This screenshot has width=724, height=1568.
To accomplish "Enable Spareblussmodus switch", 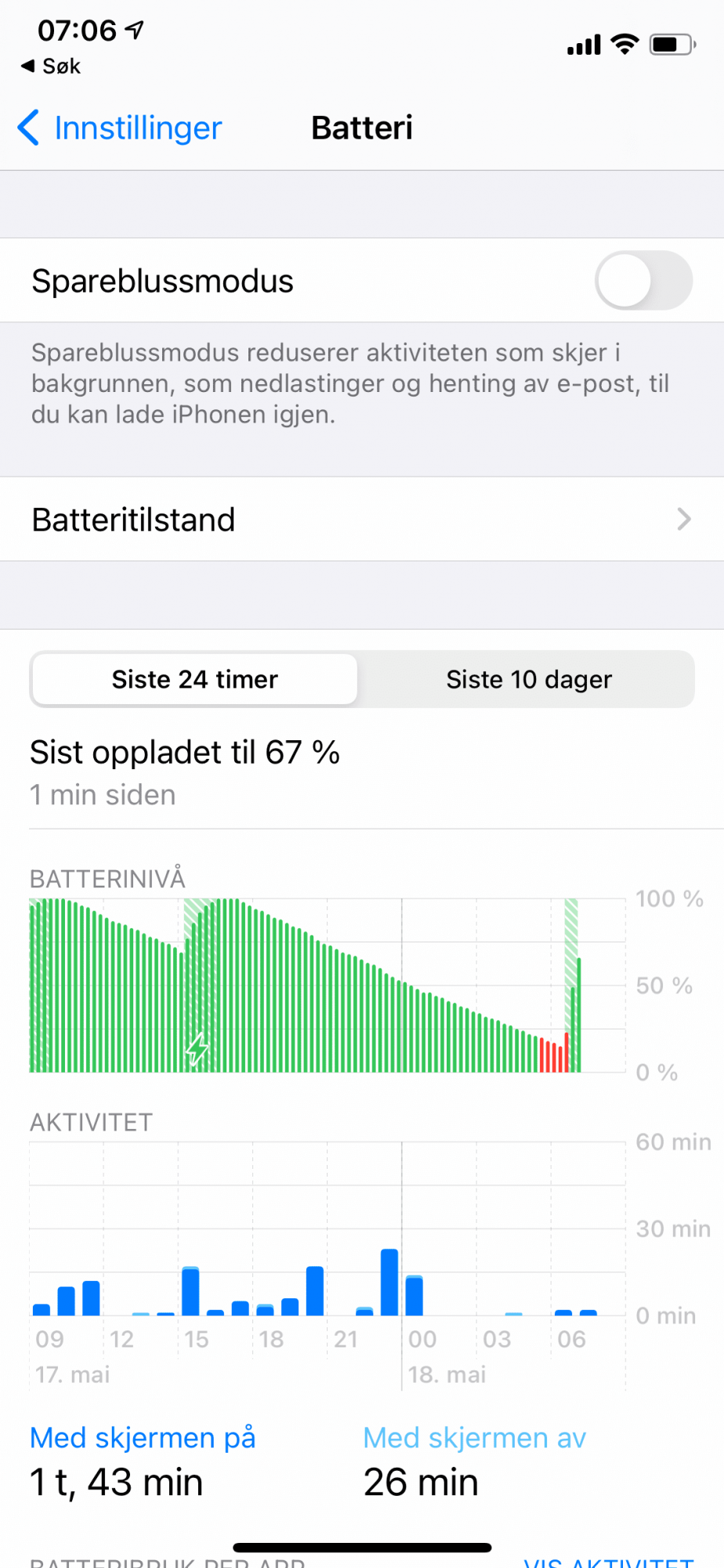I will (x=643, y=281).
